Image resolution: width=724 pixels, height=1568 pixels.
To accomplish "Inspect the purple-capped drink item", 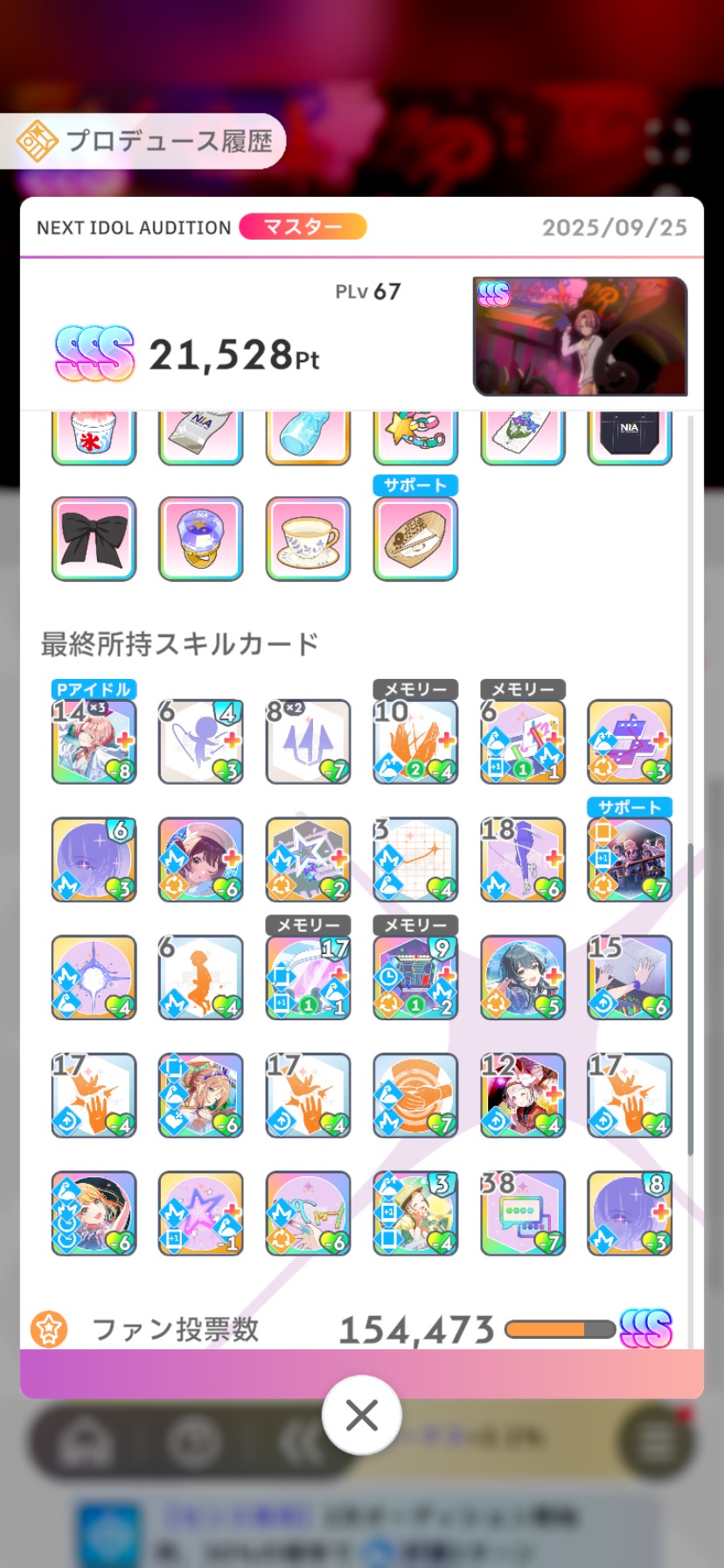I will point(200,539).
